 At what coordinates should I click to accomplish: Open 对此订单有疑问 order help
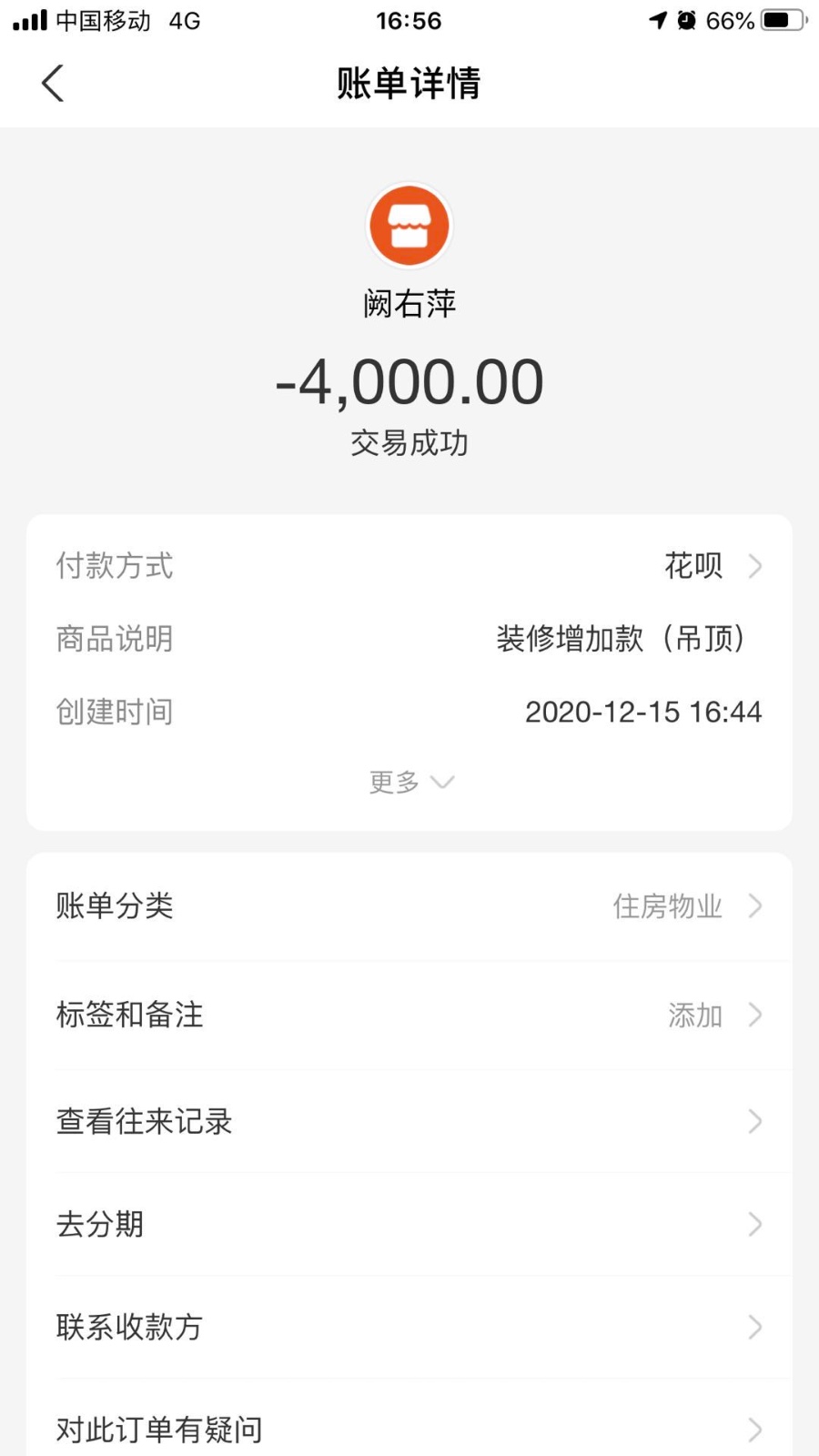click(x=409, y=1429)
